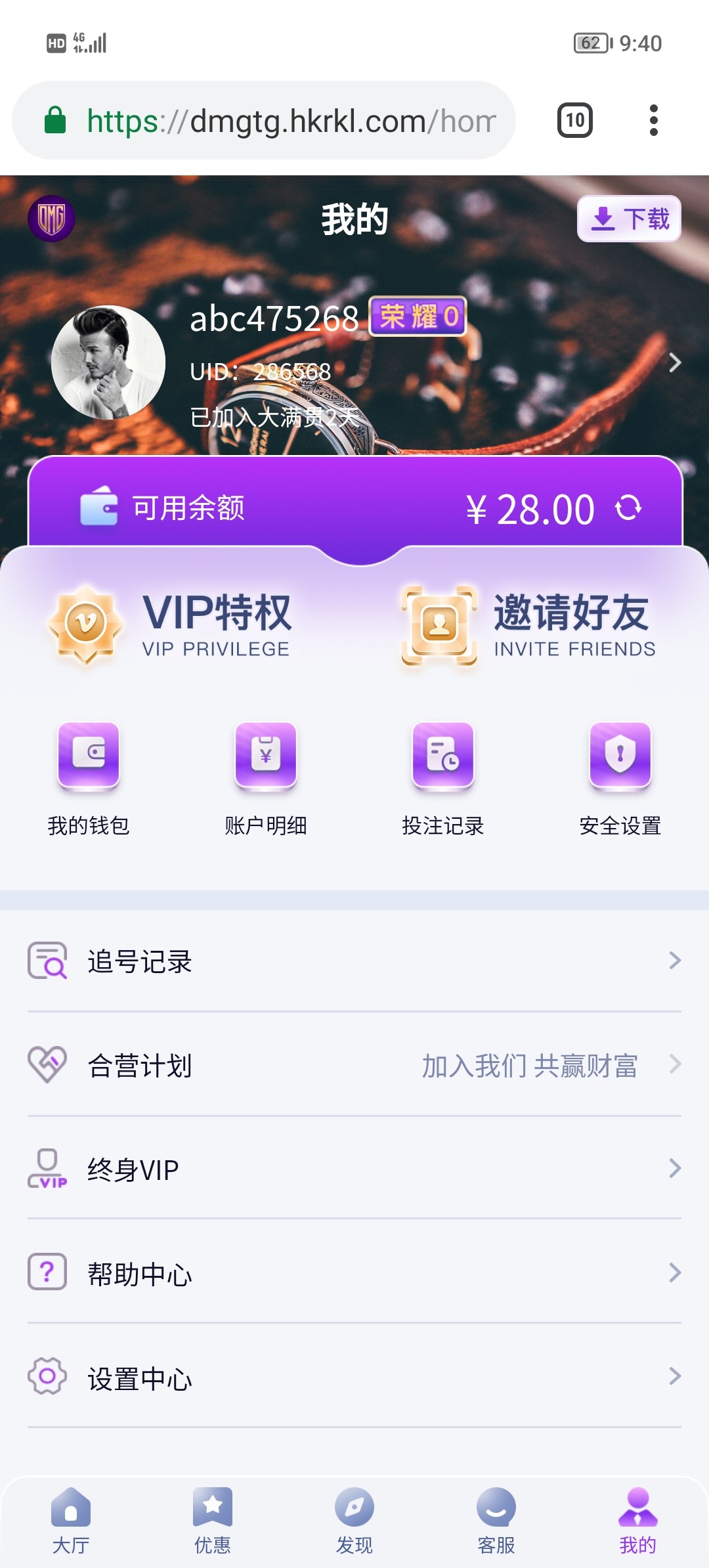Open the 终身VIP row
Screen dimensions: 709x1568
354,1168
